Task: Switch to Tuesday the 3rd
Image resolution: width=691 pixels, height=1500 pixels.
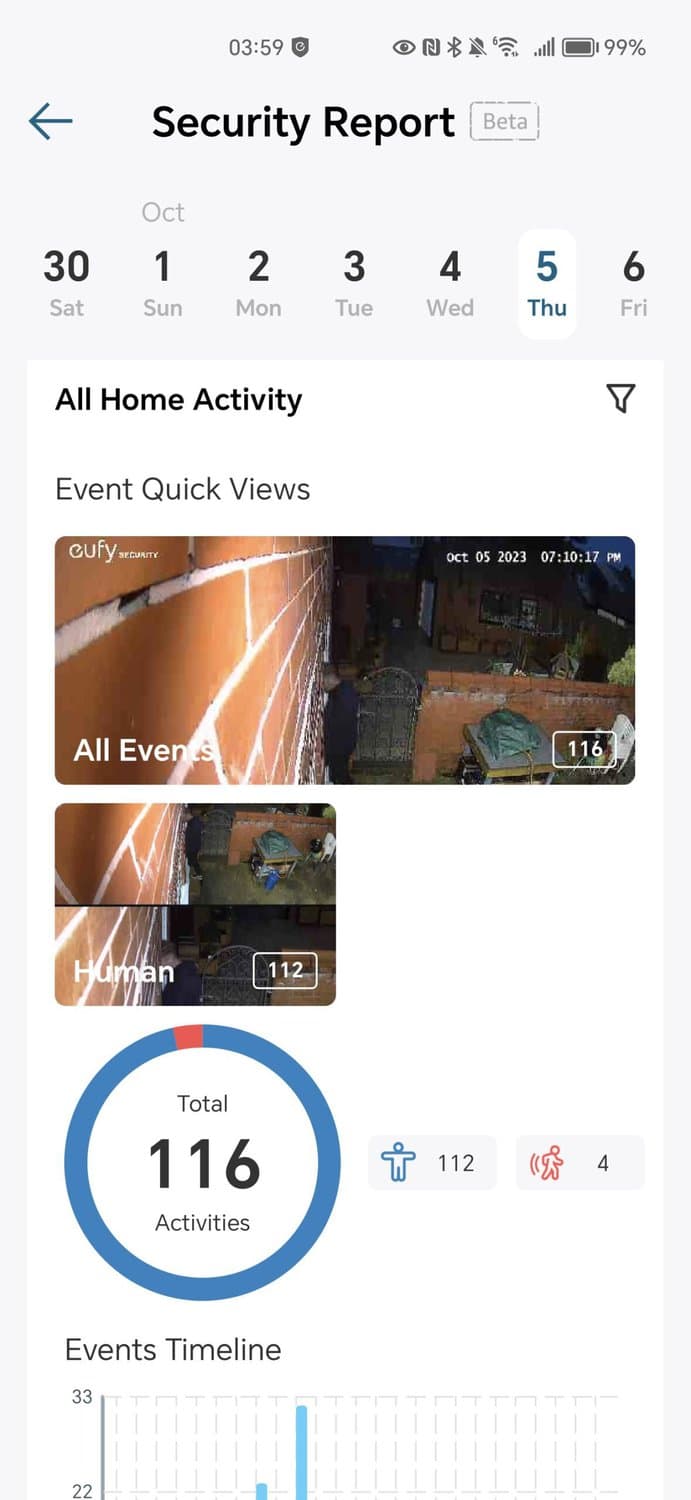Action: coord(354,283)
